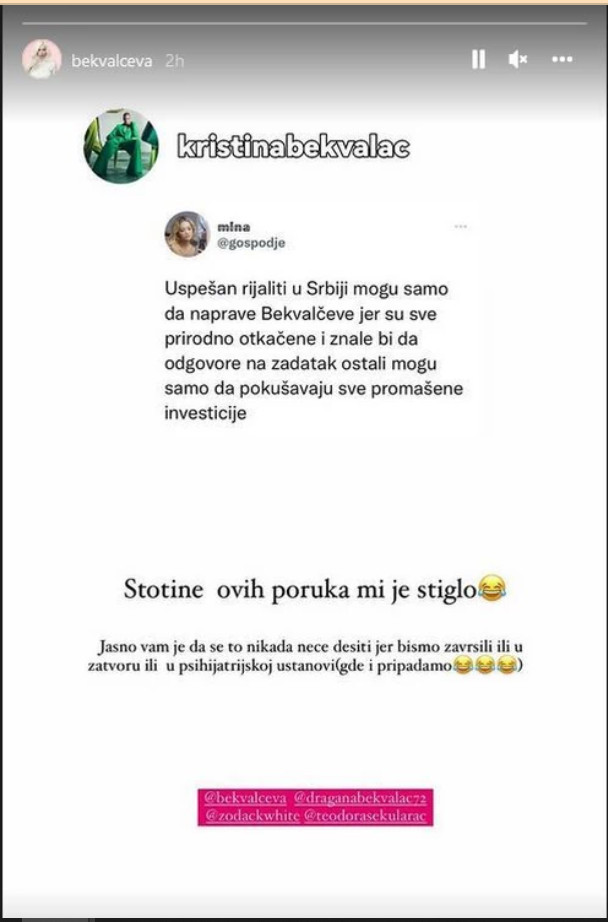This screenshot has width=608, height=922.
Task: Unmute the story sound
Action: coord(517,60)
